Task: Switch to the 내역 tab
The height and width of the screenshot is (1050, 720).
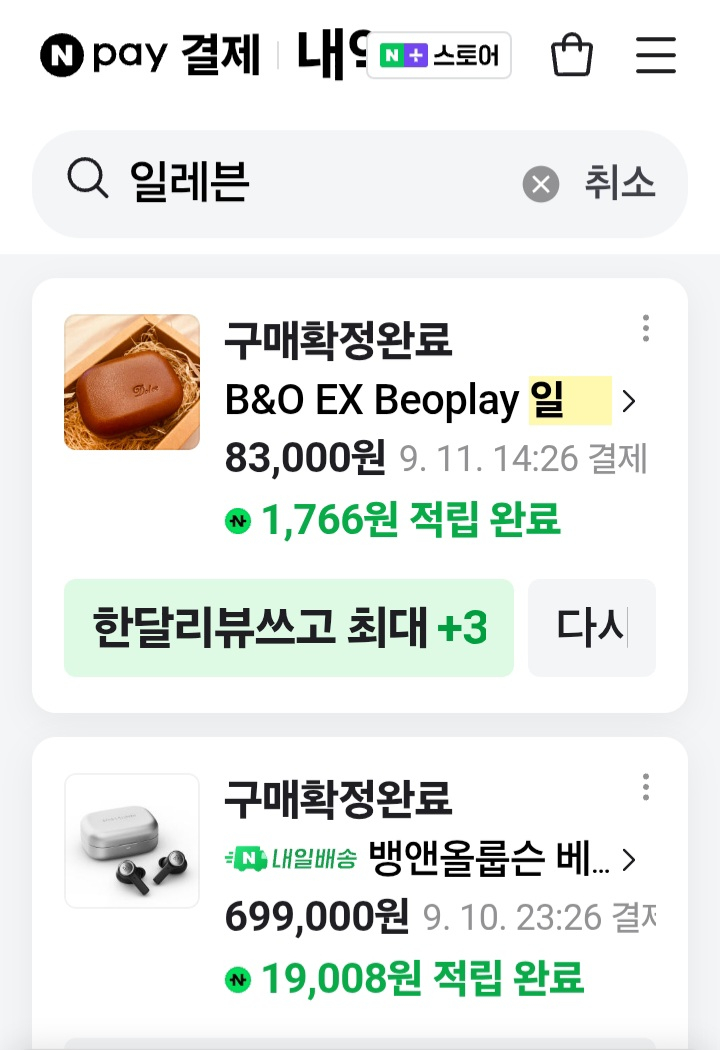Action: point(324,55)
